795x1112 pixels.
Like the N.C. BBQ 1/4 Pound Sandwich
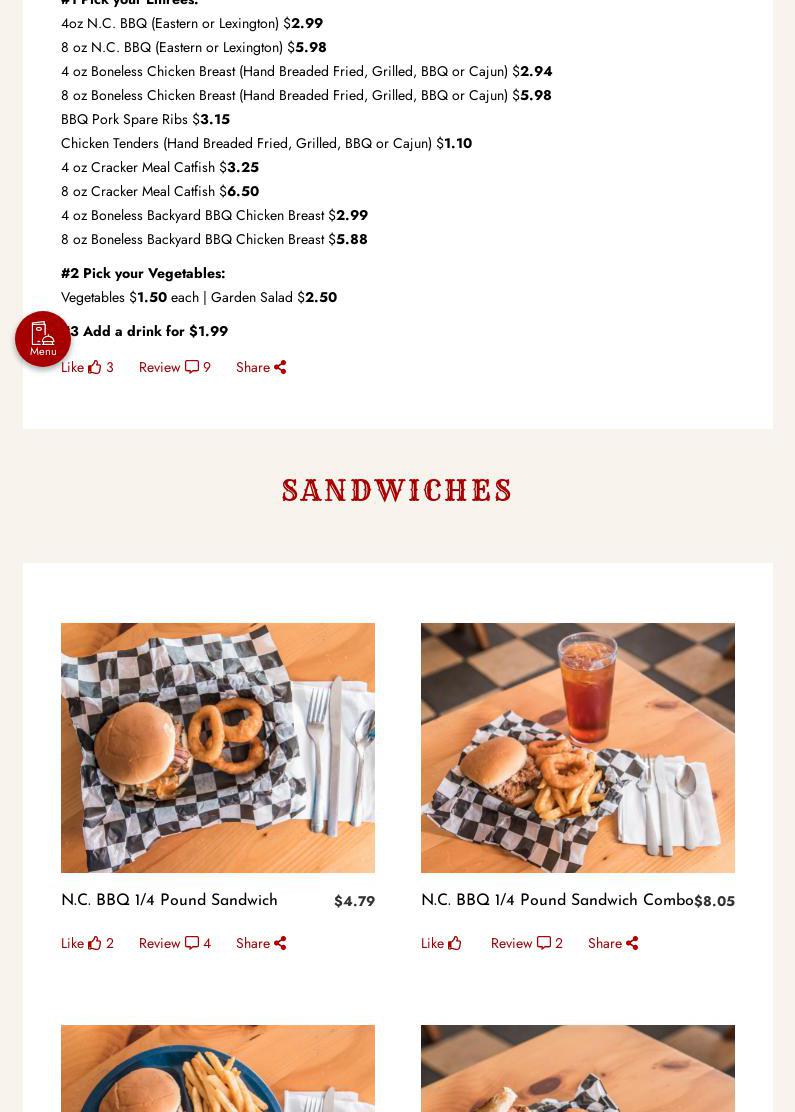[86, 944]
